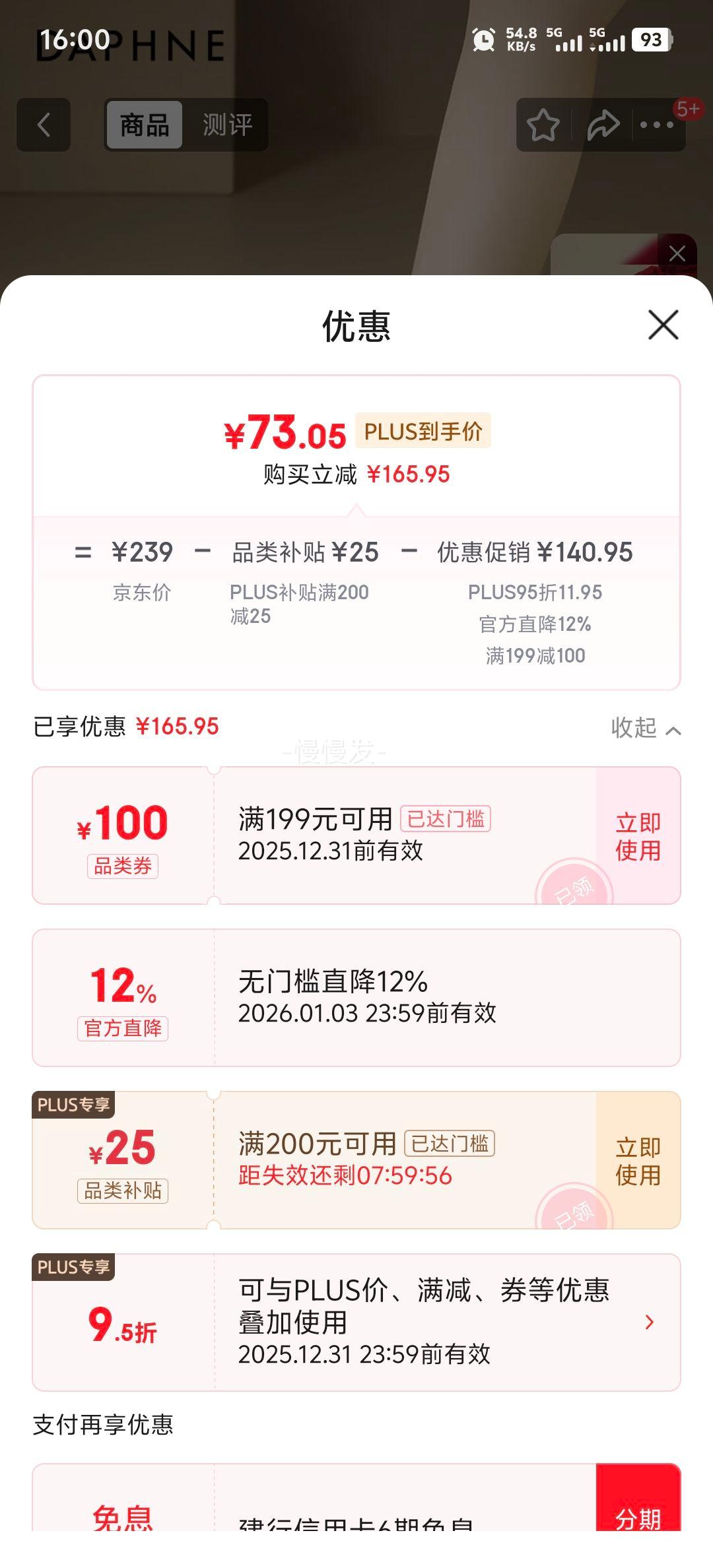713x1568 pixels.
Task: Tap the 免息 interest-free payment row
Action: pos(264,1531)
